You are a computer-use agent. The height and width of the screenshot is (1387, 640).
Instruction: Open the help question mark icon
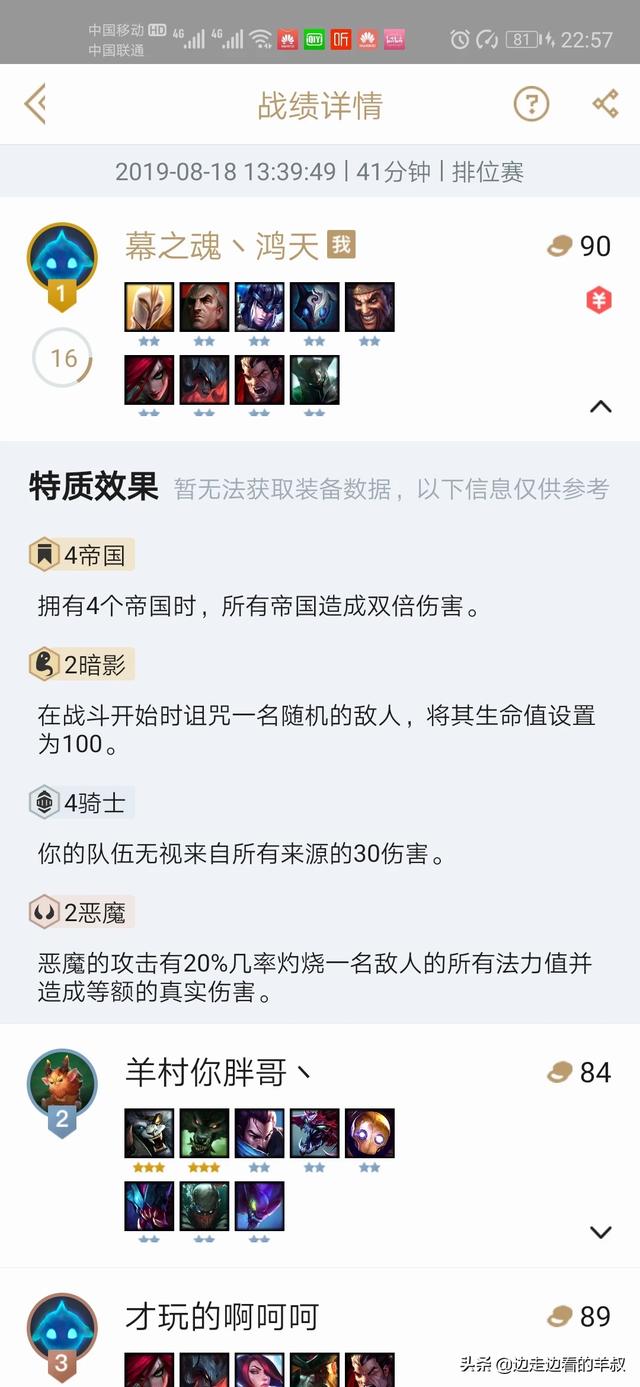531,103
